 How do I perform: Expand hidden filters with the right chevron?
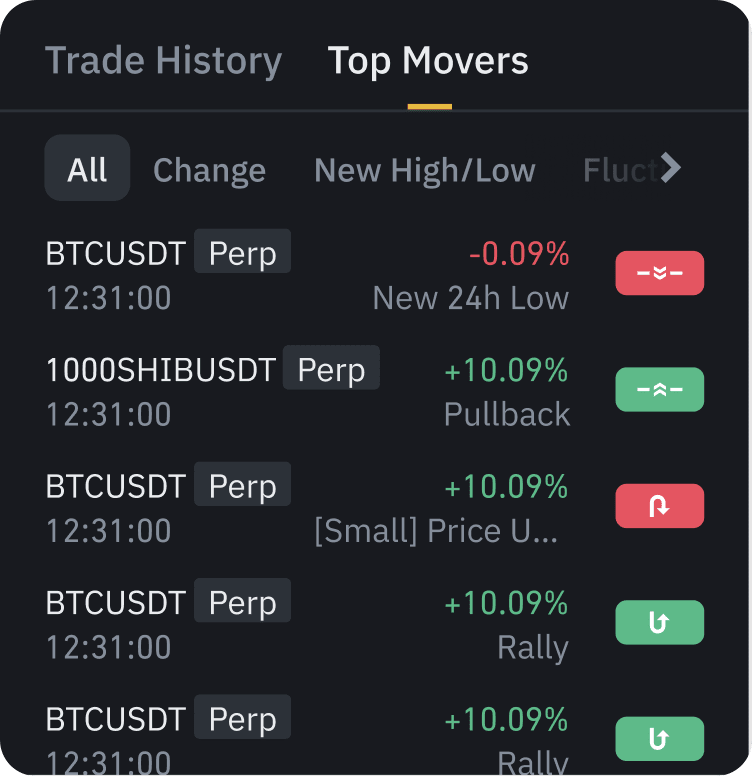coord(673,169)
